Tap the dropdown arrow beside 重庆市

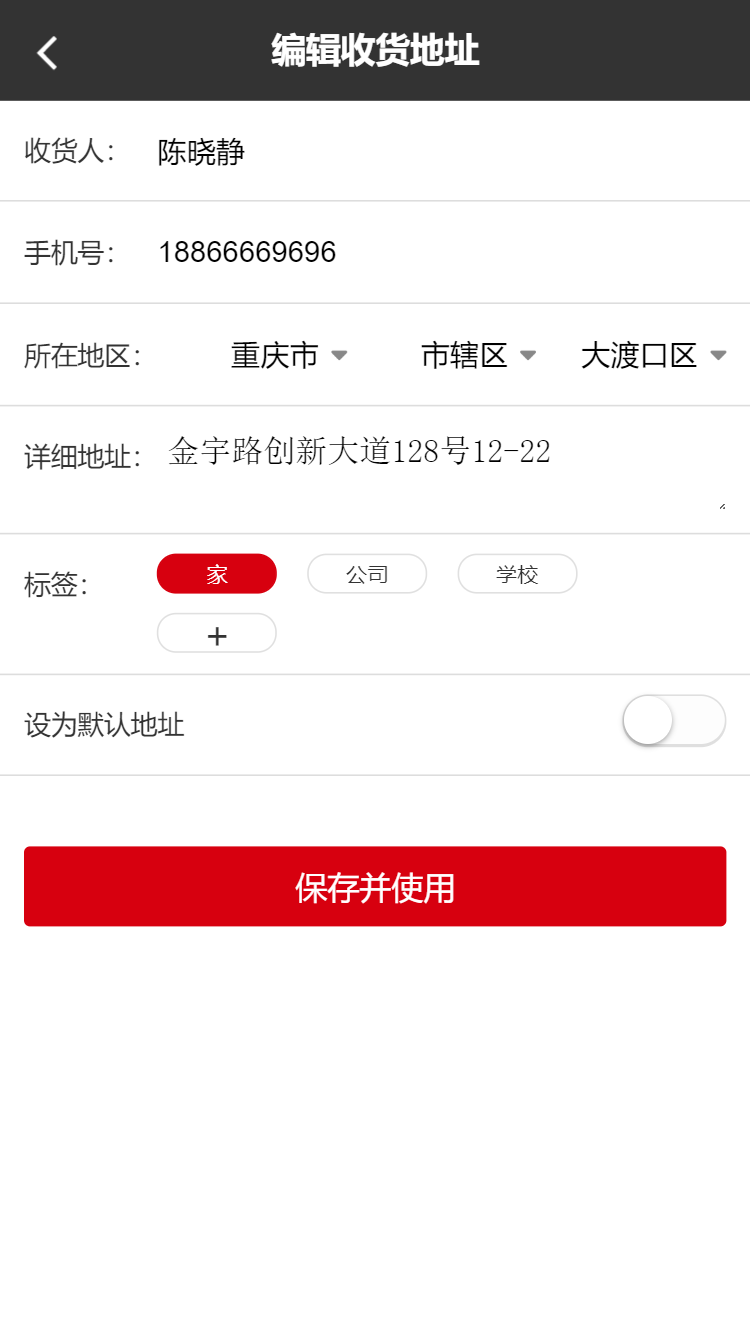pos(340,355)
